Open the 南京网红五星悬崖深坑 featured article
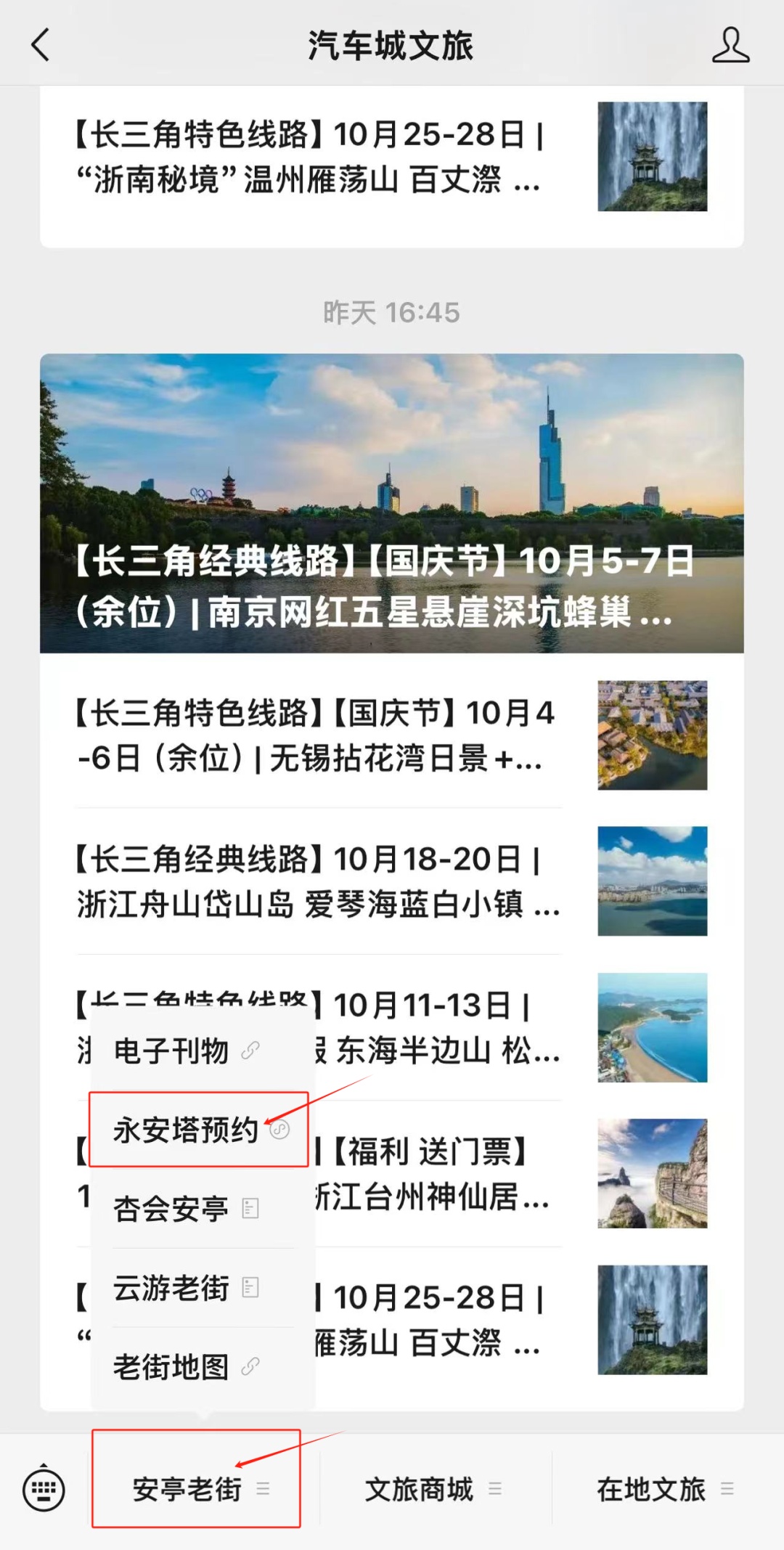 click(392, 503)
